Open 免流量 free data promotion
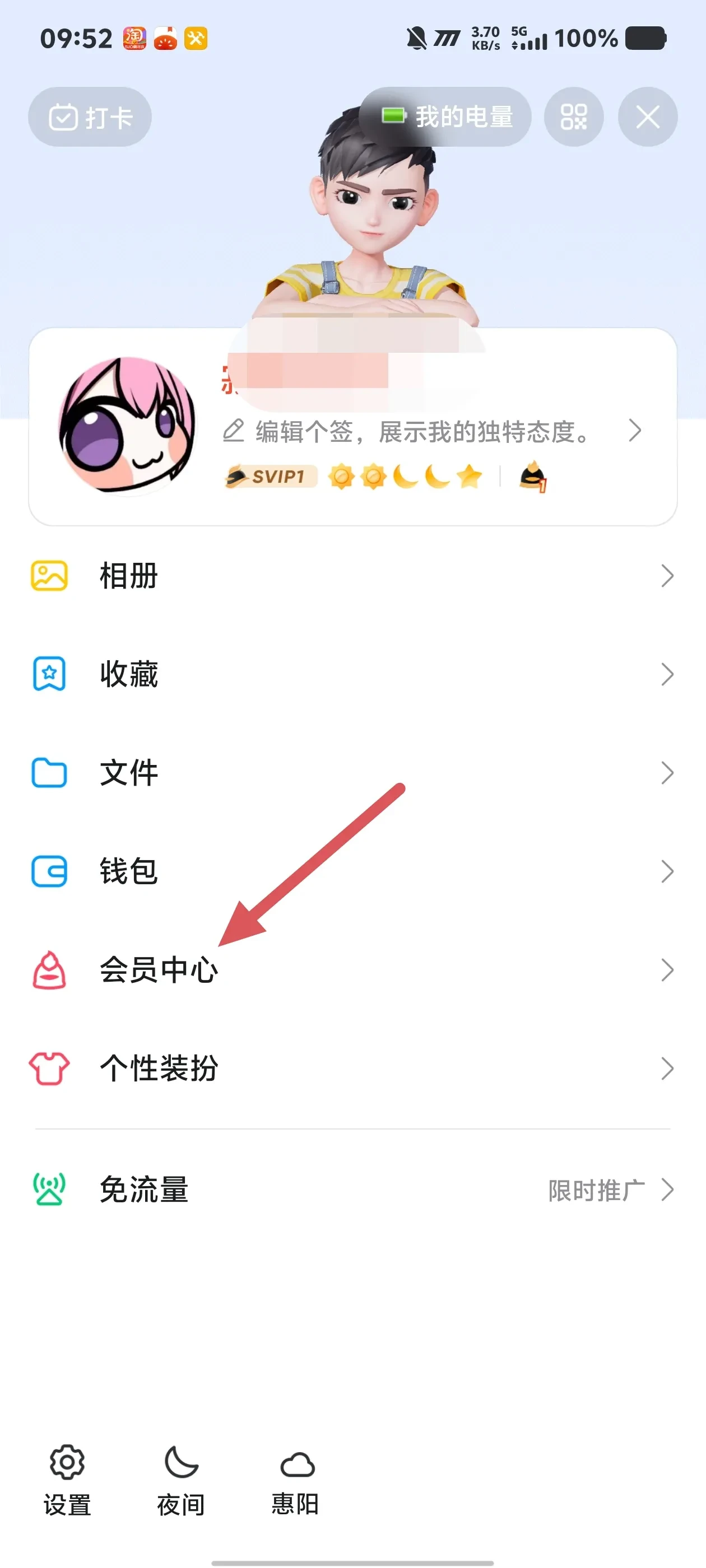The image size is (706, 1568). coord(352,1189)
